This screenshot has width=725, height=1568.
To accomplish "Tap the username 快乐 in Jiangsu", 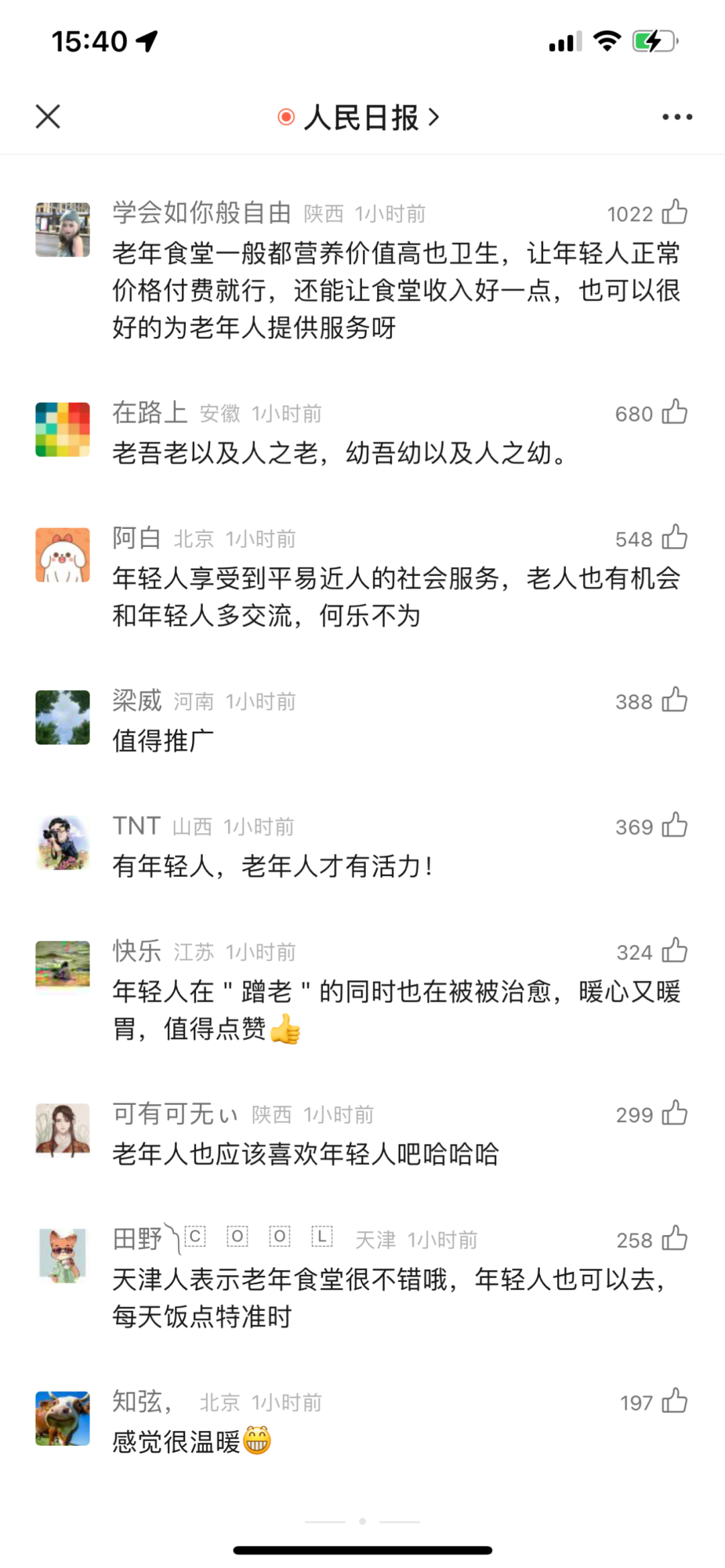I will 134,951.
